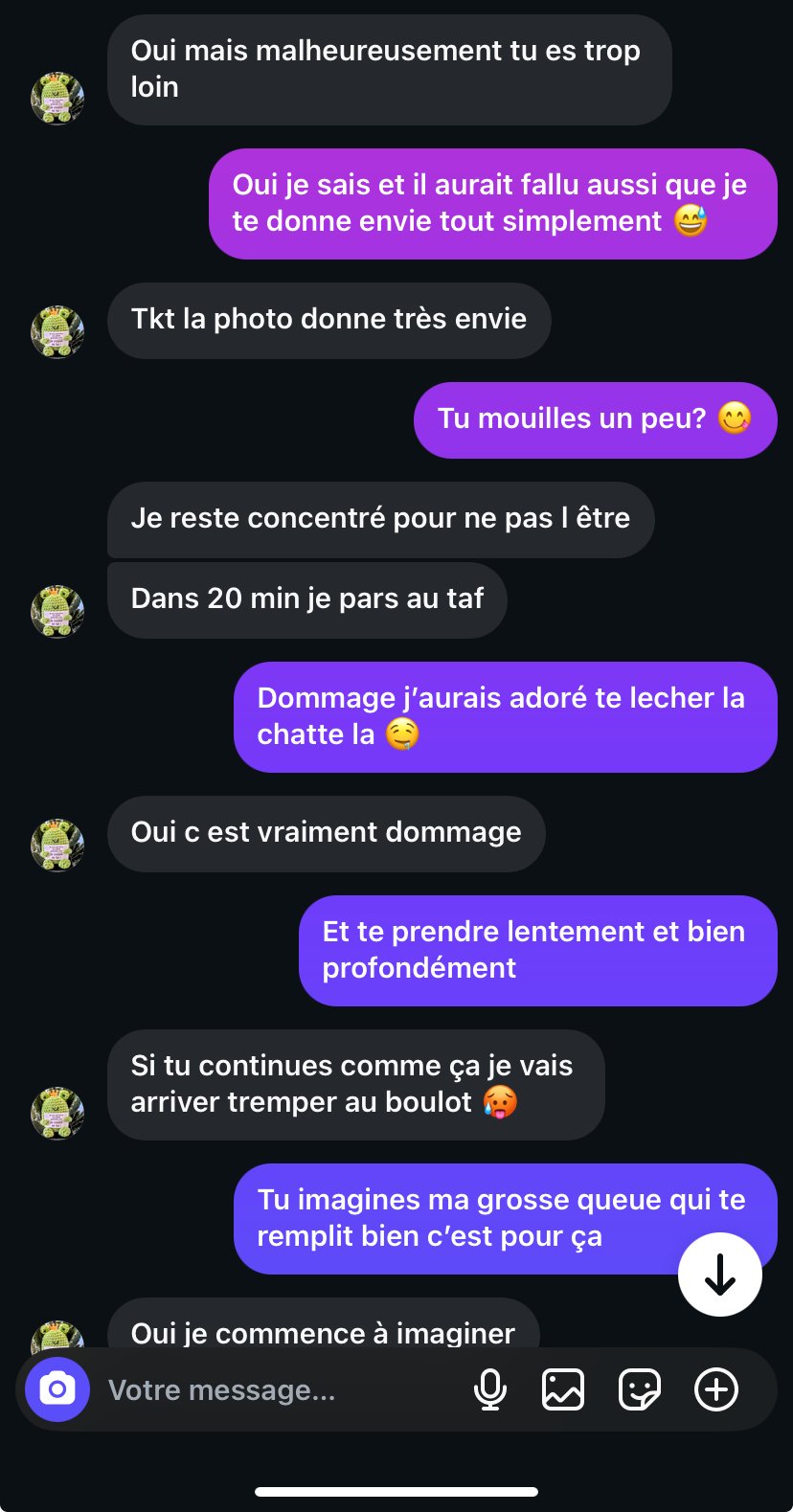Open the camera from the message bar
The height and width of the screenshot is (1512, 793).
(x=57, y=1389)
